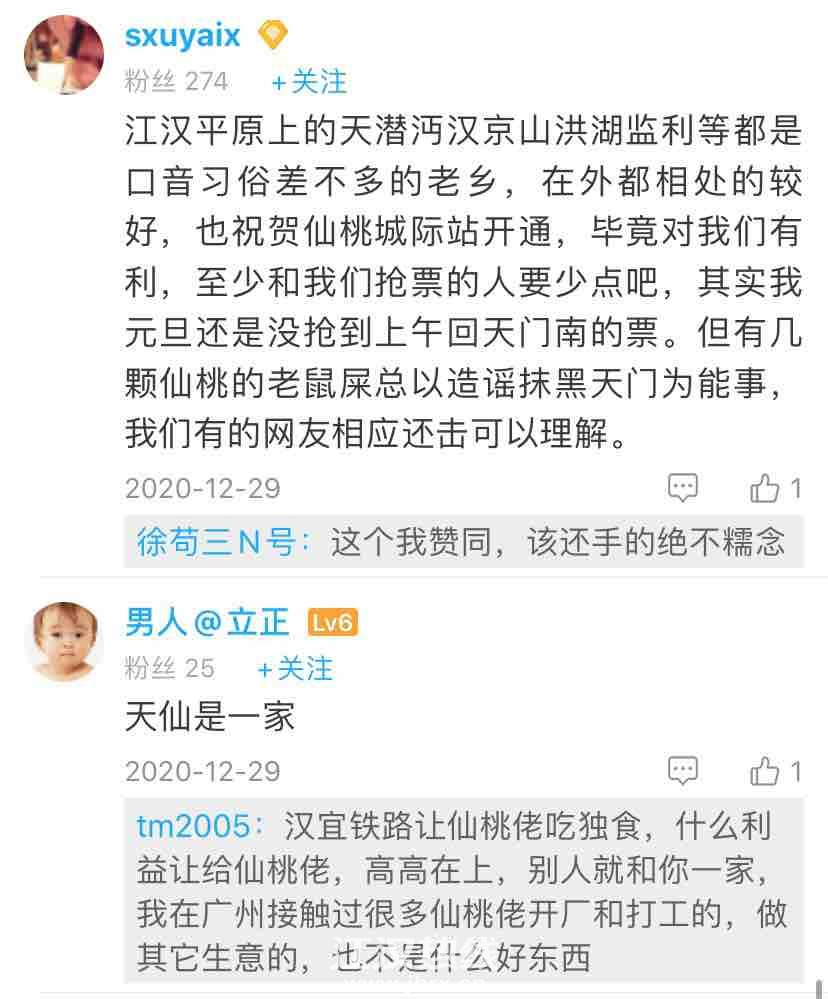Follow user 男人@立正
This screenshot has height=999, width=828.
click(x=295, y=668)
